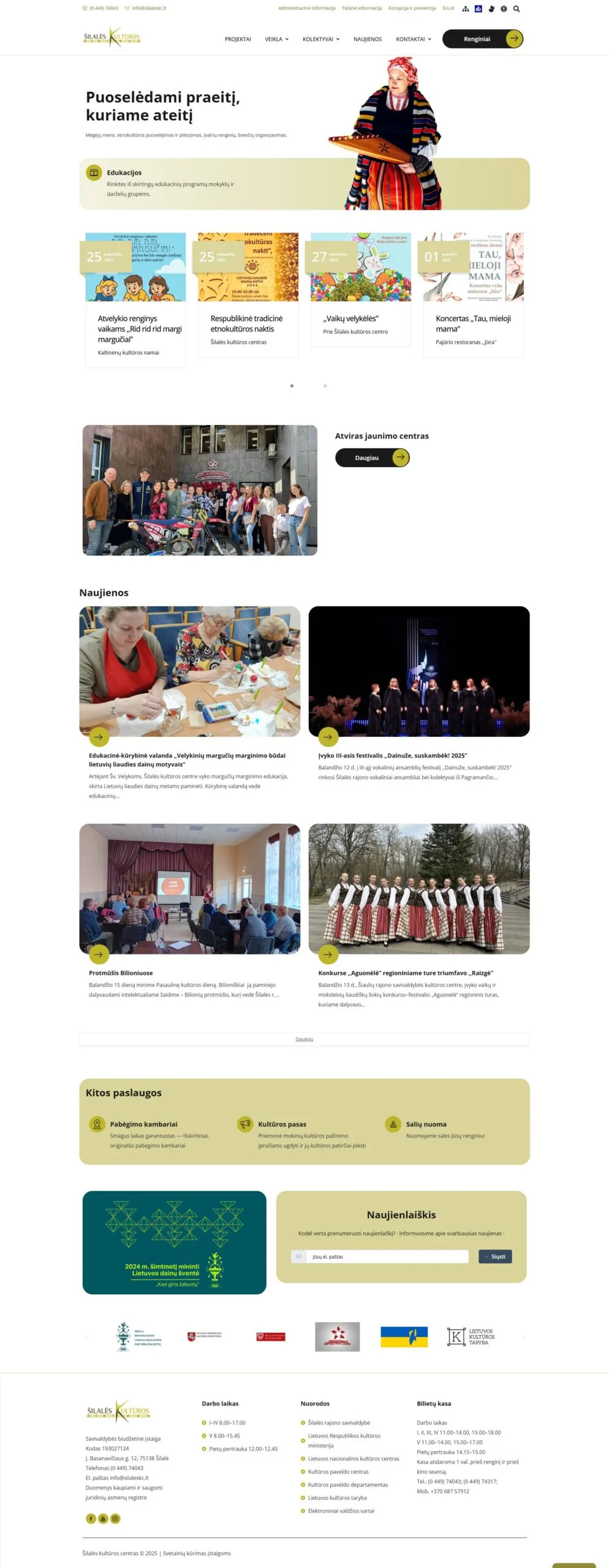Viewport: 609px width, 1568px height.
Task: Open the Protmūšis Bilioniuose news article
Action: [121, 973]
